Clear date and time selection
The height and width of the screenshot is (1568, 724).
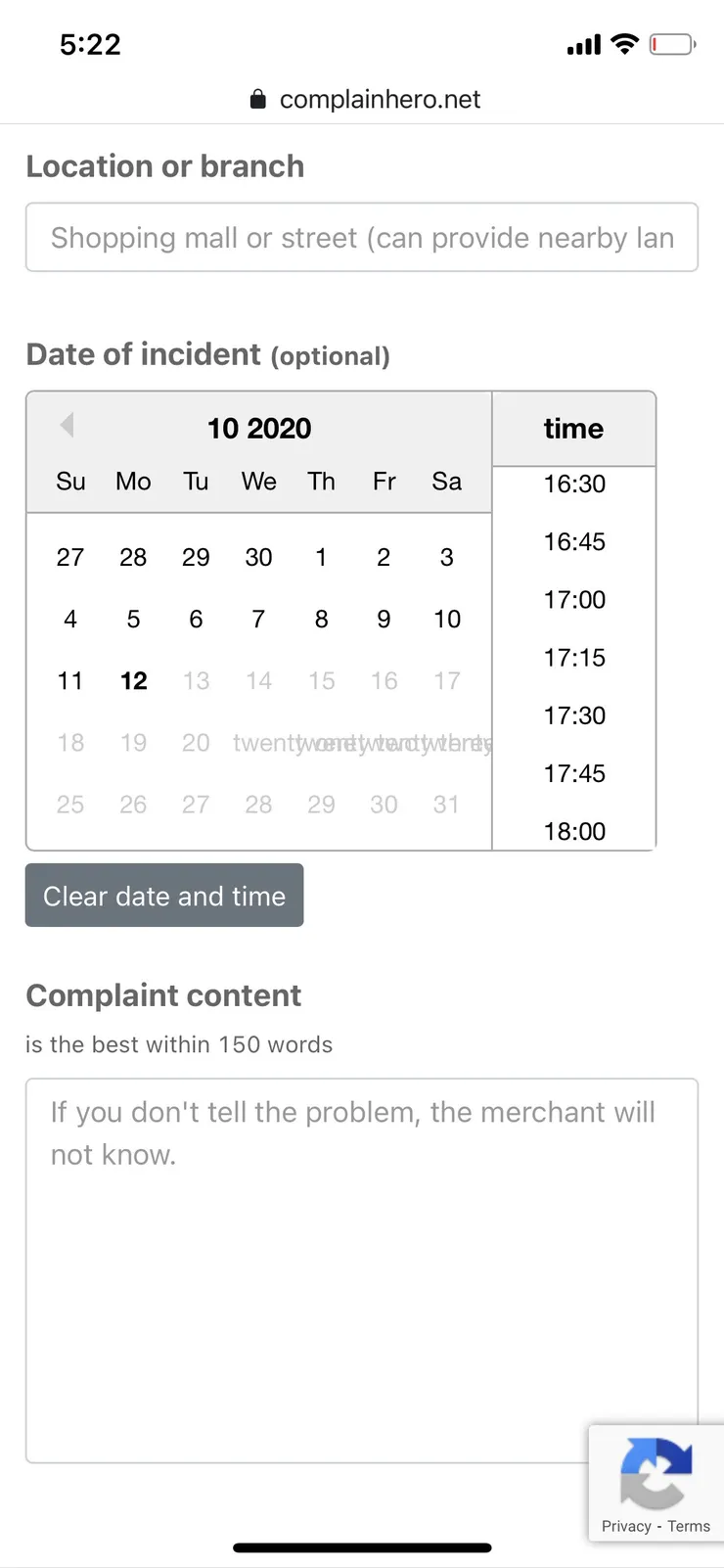click(x=164, y=896)
